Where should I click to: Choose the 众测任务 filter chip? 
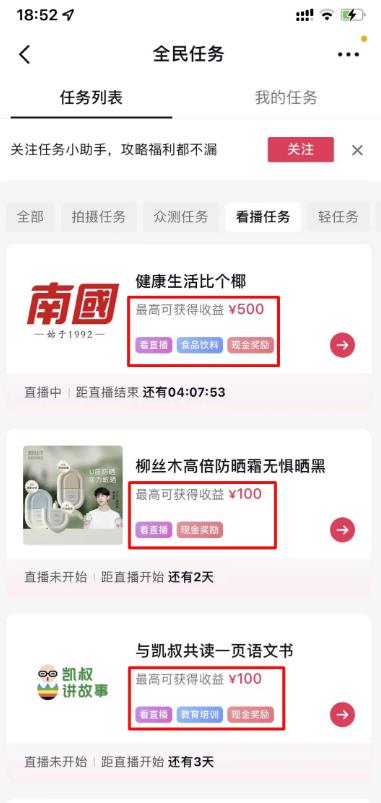(181, 217)
